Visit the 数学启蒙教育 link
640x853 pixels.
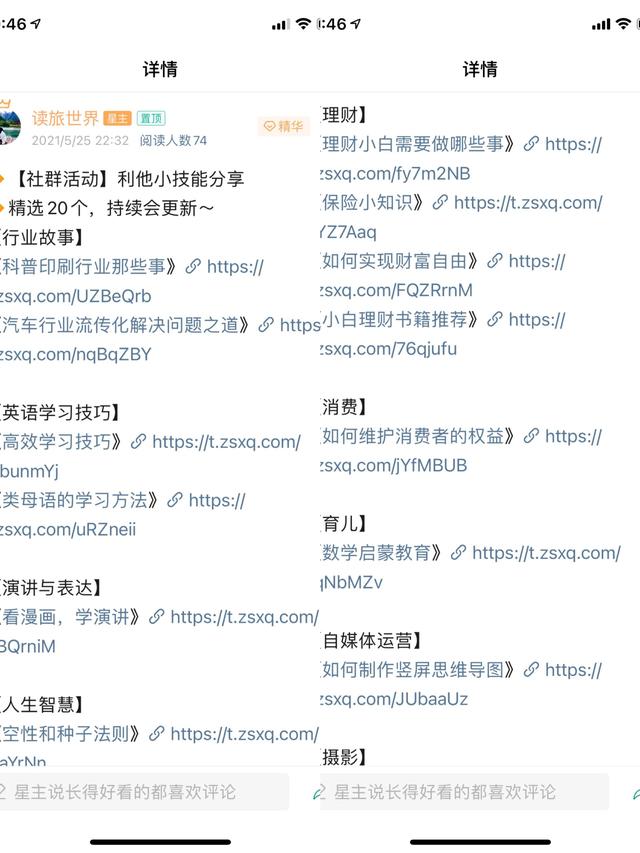pyautogui.click(x=545, y=553)
